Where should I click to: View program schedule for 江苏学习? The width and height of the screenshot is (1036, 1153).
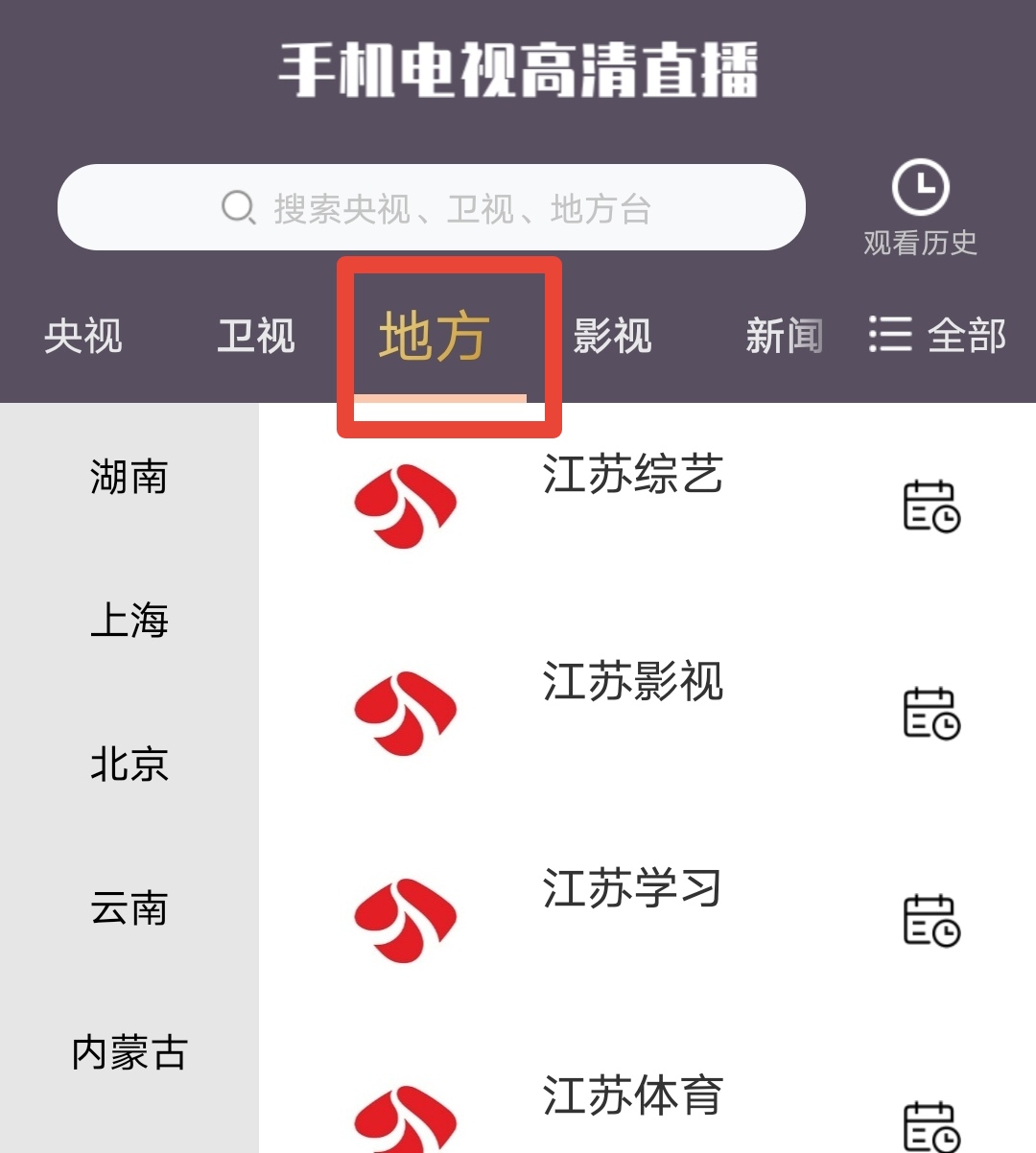[x=931, y=921]
